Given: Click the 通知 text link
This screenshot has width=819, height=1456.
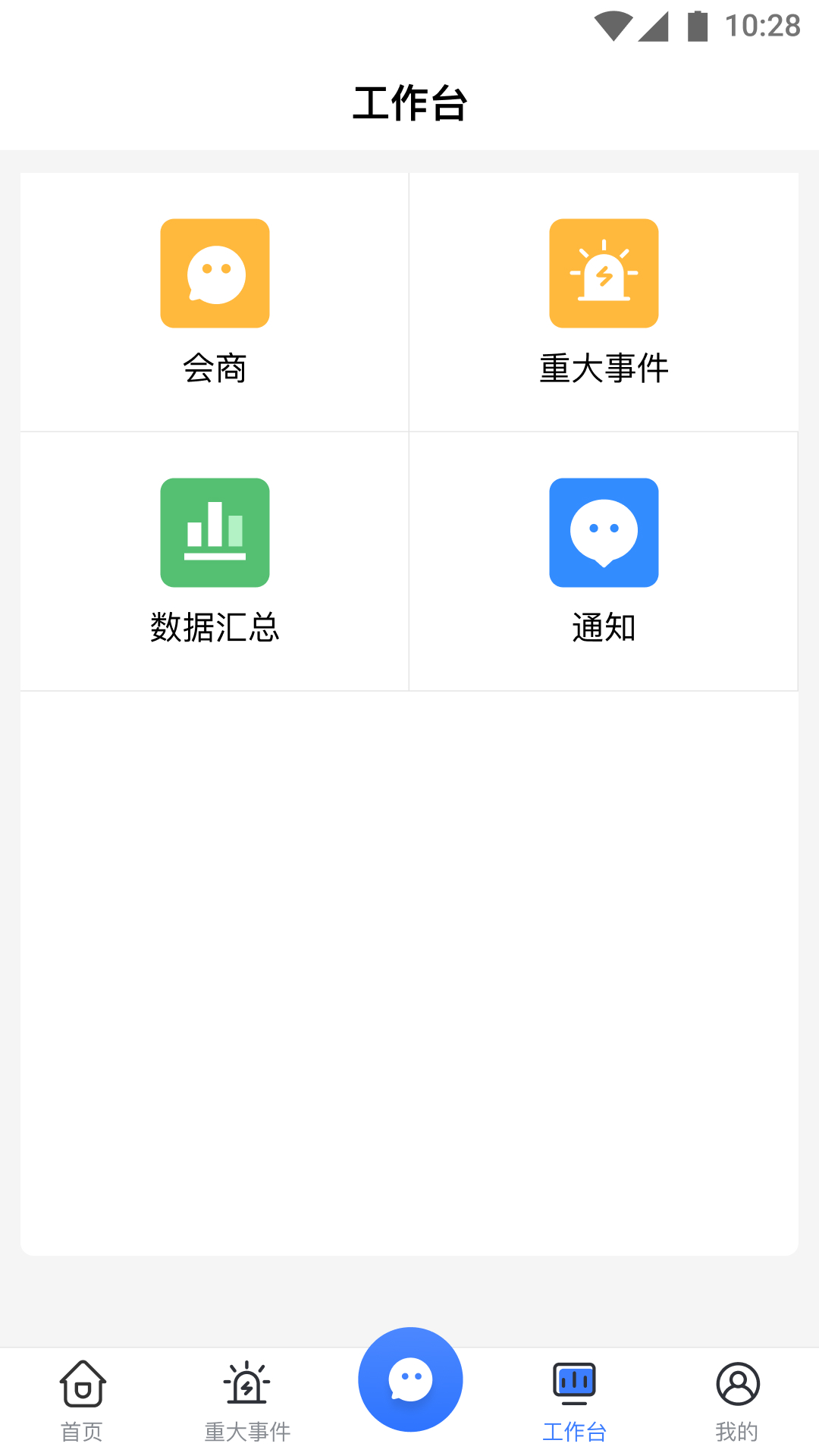Looking at the screenshot, I should pyautogui.click(x=603, y=628).
